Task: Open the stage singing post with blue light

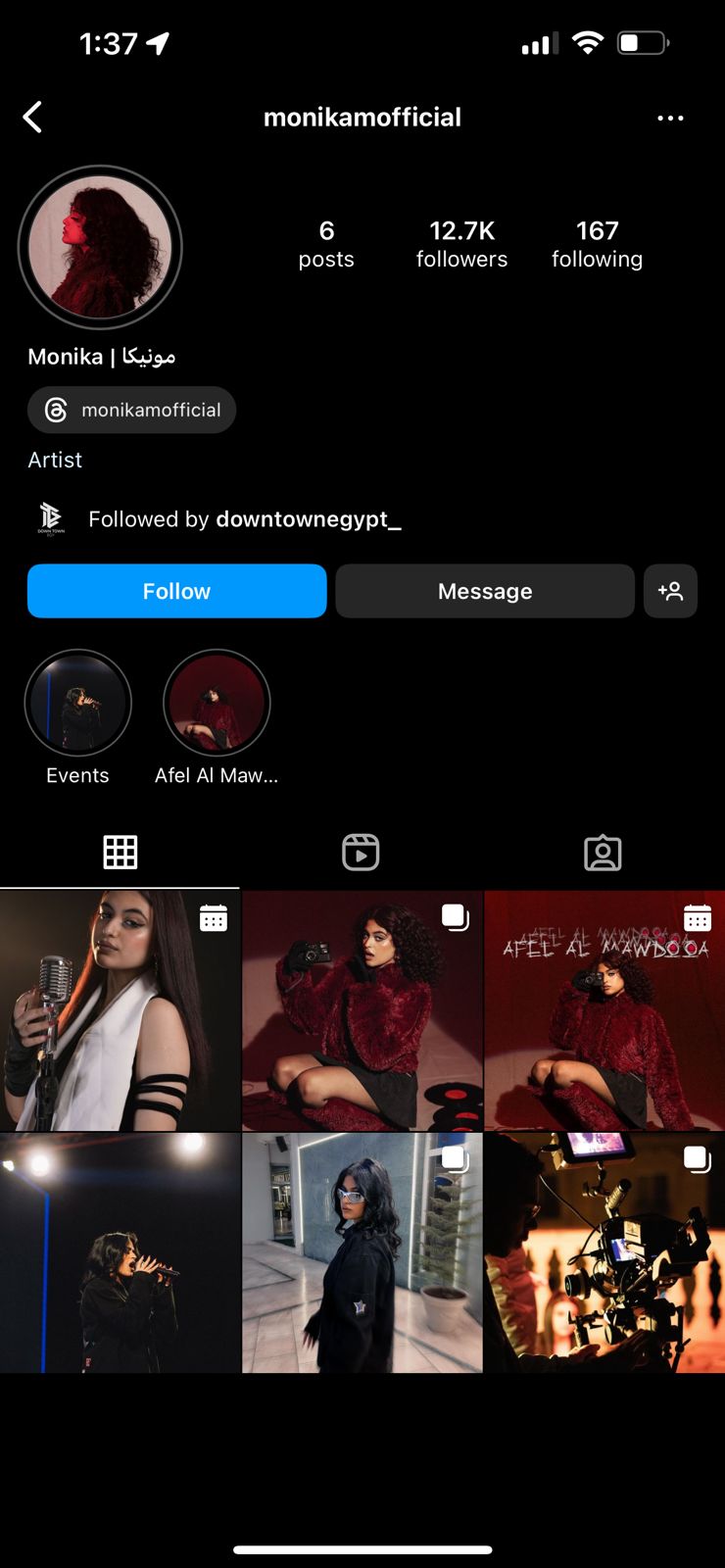Action: [120, 1252]
